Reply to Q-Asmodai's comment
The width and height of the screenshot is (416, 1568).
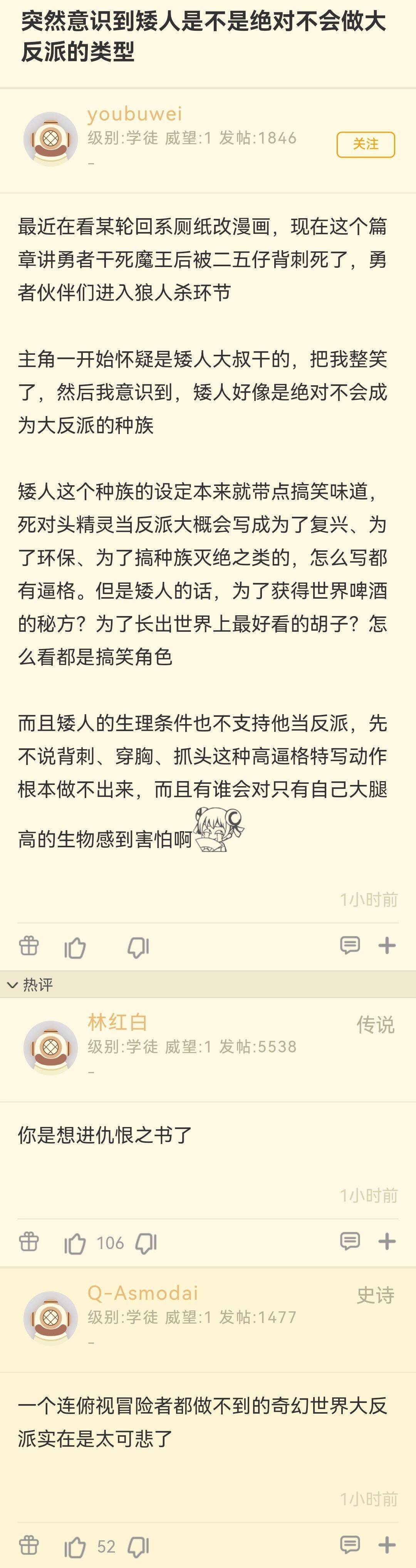coord(350,1545)
